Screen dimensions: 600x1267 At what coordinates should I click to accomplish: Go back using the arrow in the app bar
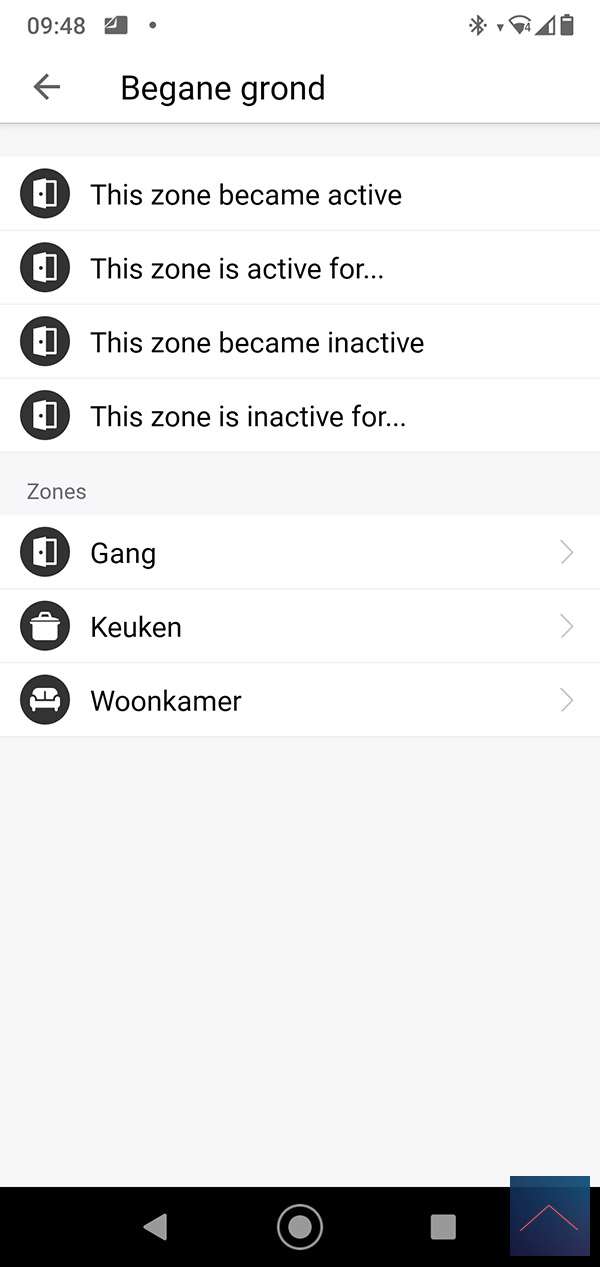pyautogui.click(x=47, y=87)
